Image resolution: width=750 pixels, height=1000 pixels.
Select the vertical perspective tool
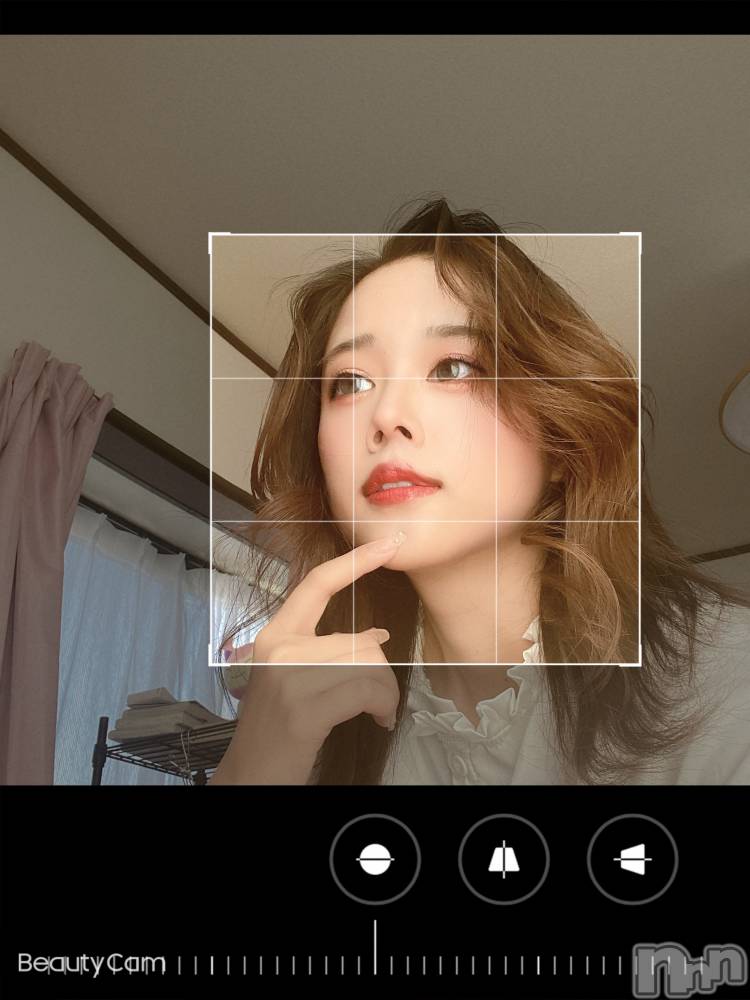(x=504, y=859)
